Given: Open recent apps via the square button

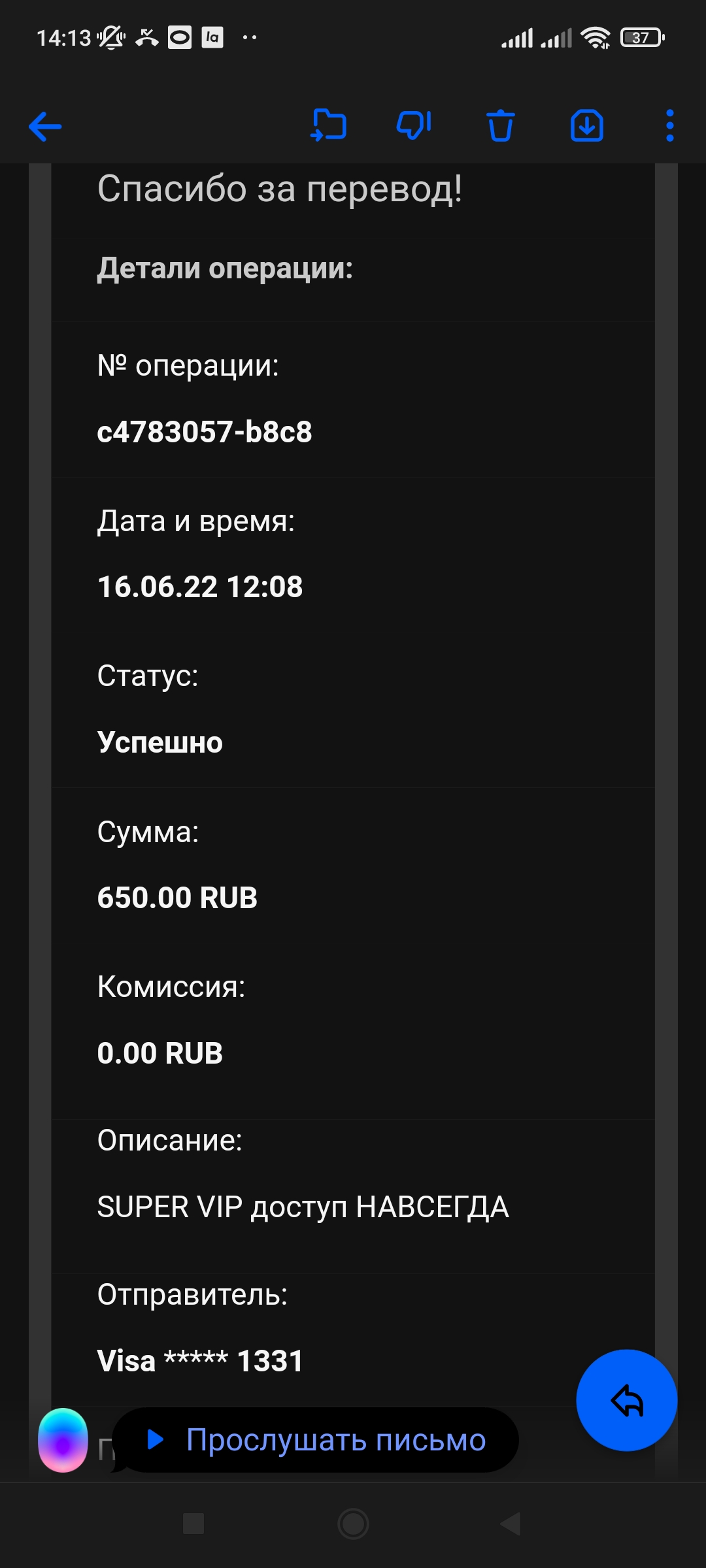Looking at the screenshot, I should pyautogui.click(x=193, y=1524).
